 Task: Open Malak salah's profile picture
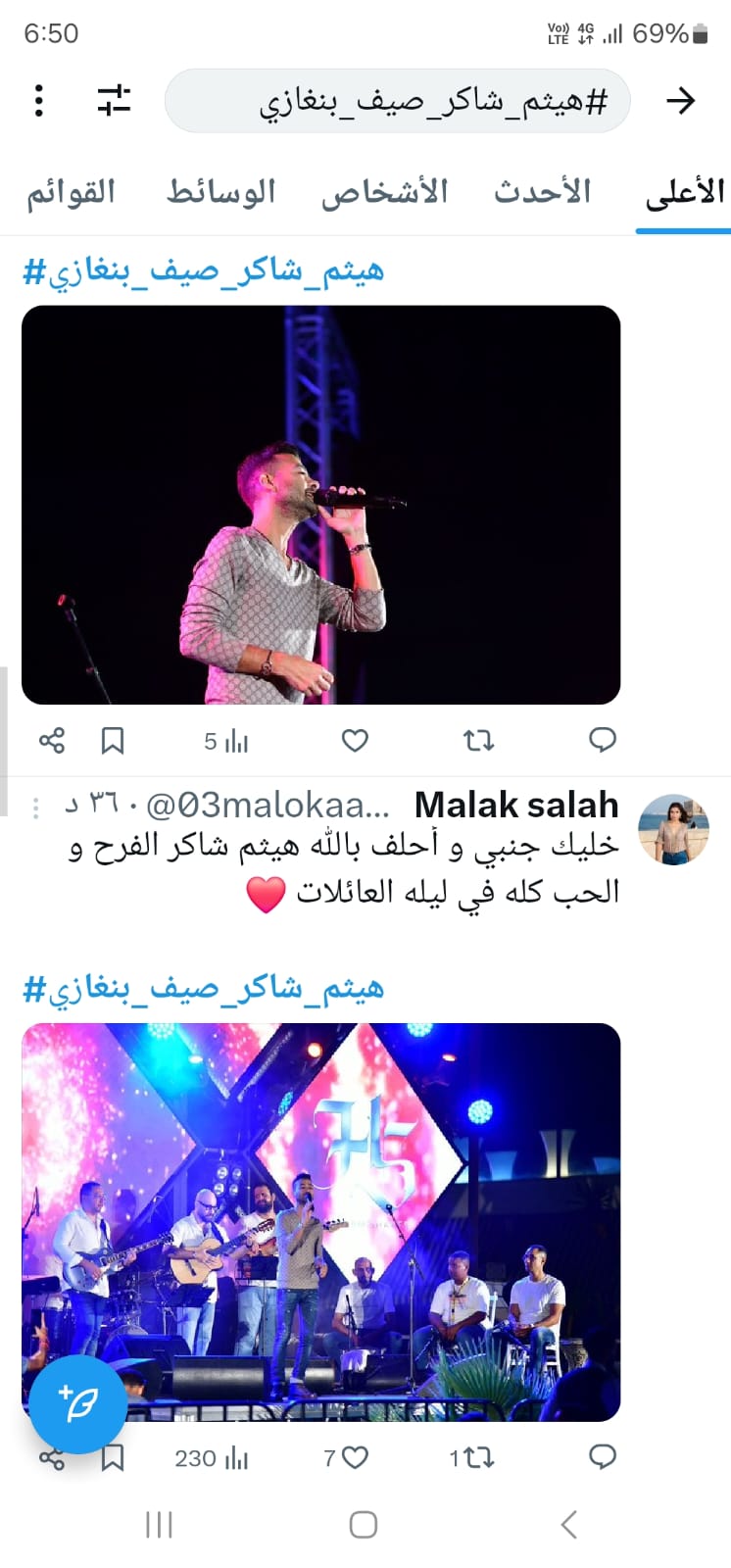pos(672,829)
